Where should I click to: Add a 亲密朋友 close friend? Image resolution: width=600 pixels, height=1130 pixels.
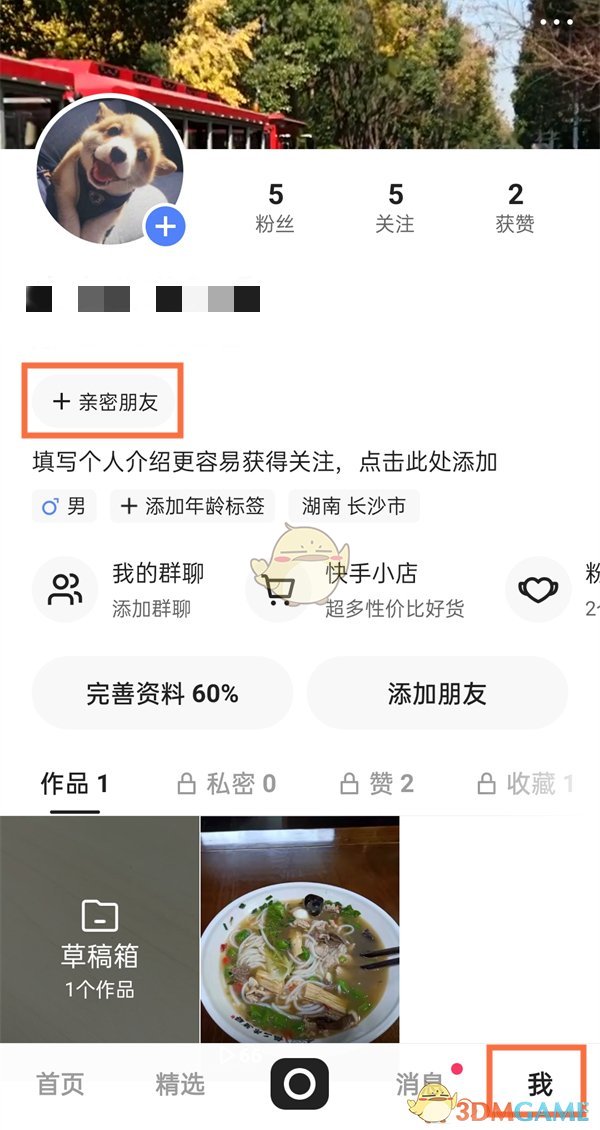point(104,402)
